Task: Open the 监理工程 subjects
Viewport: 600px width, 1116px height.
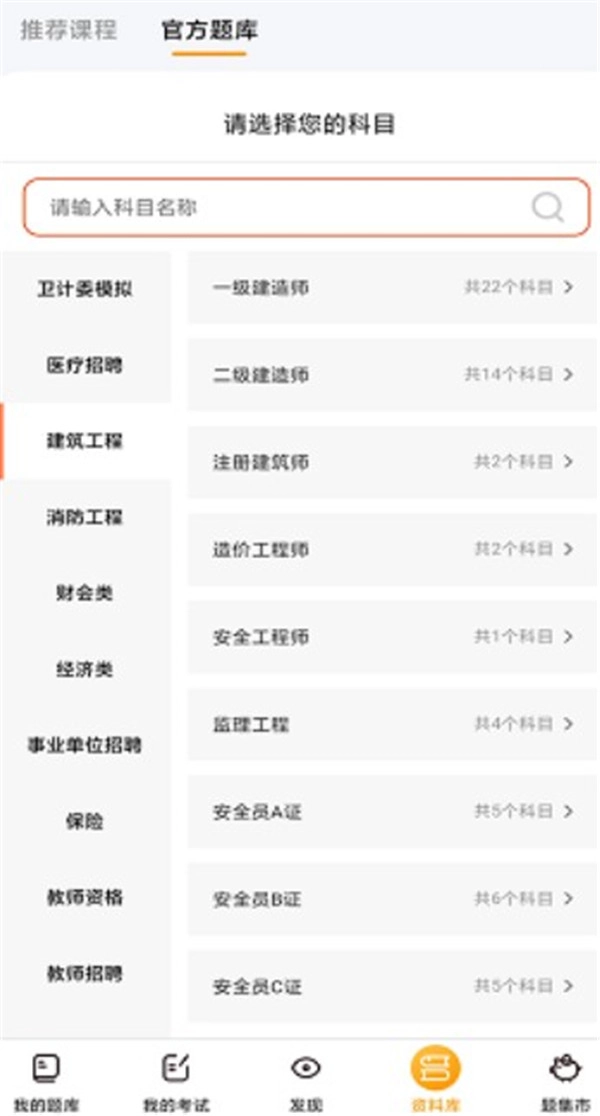Action: 392,724
